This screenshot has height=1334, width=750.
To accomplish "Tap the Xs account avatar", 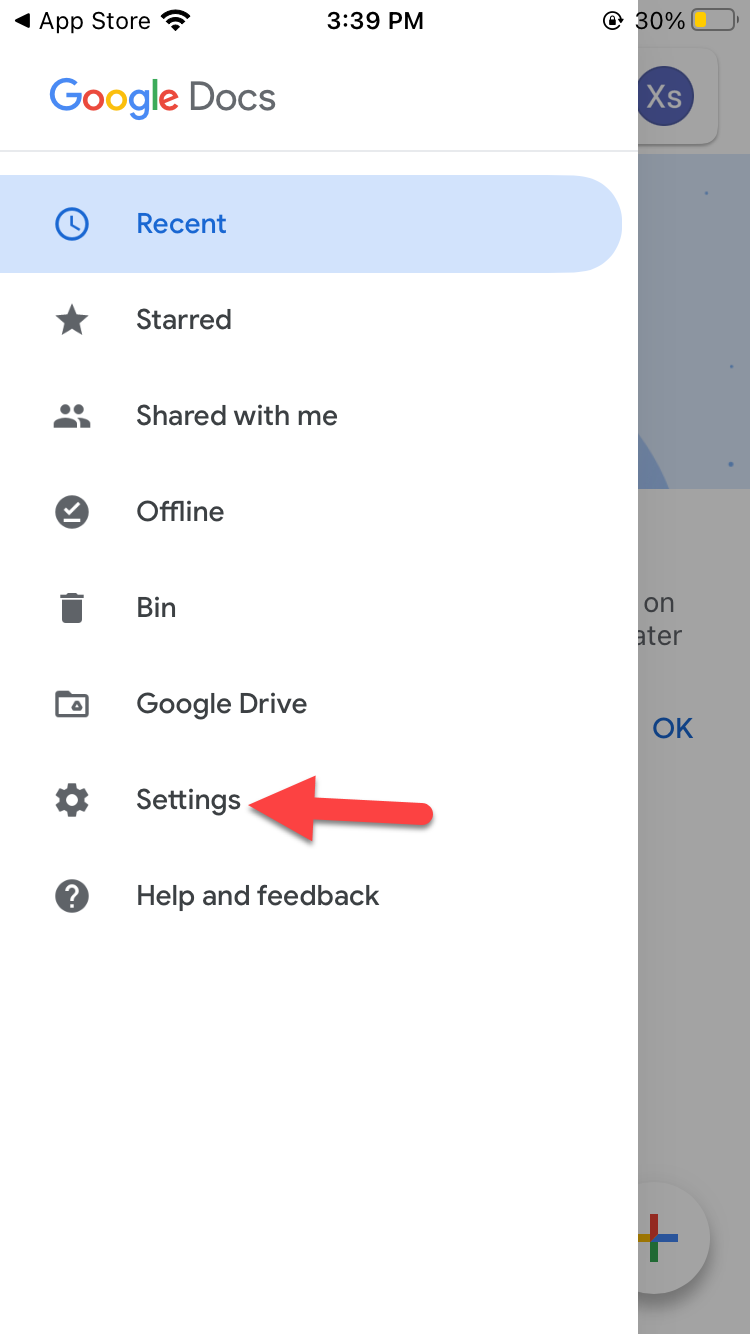I will [665, 97].
